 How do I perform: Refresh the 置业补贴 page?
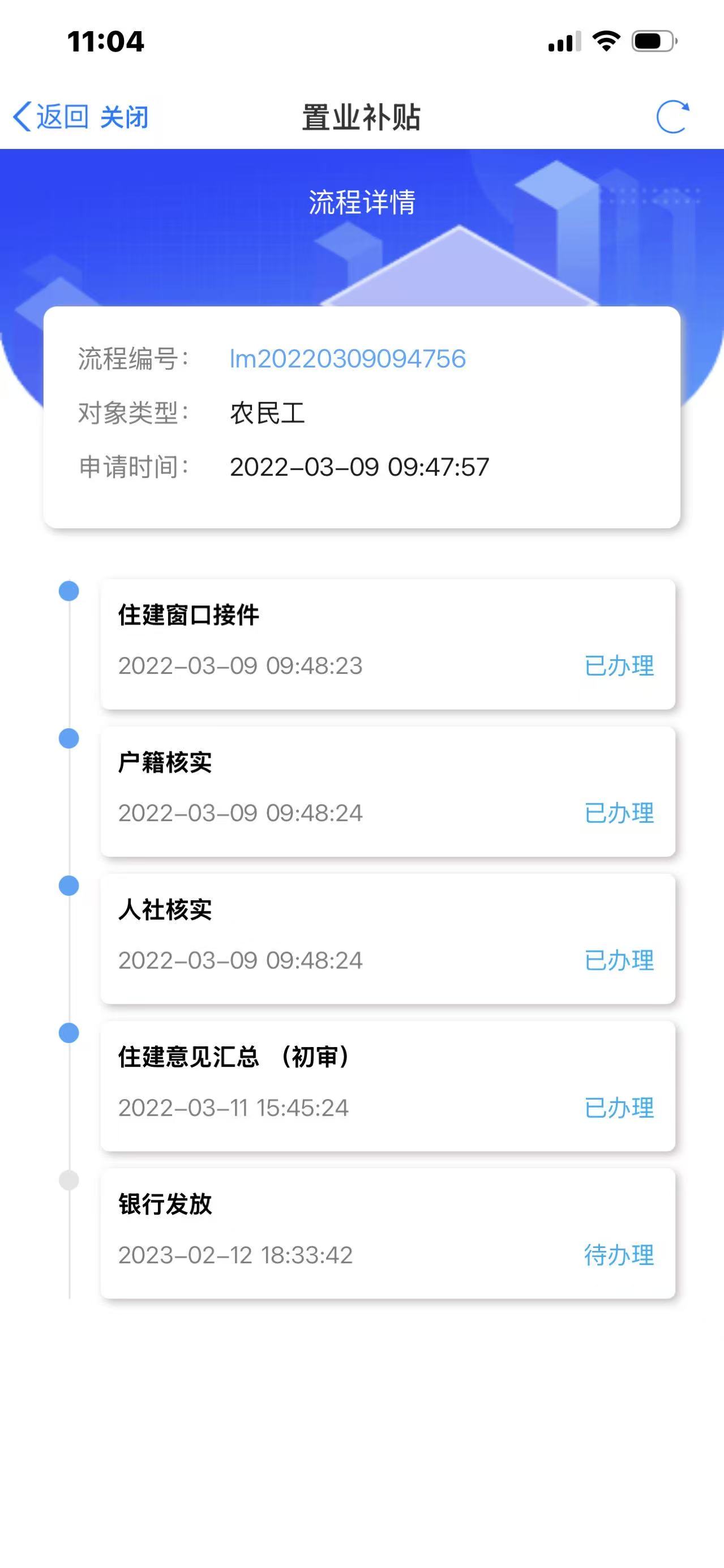tap(672, 116)
